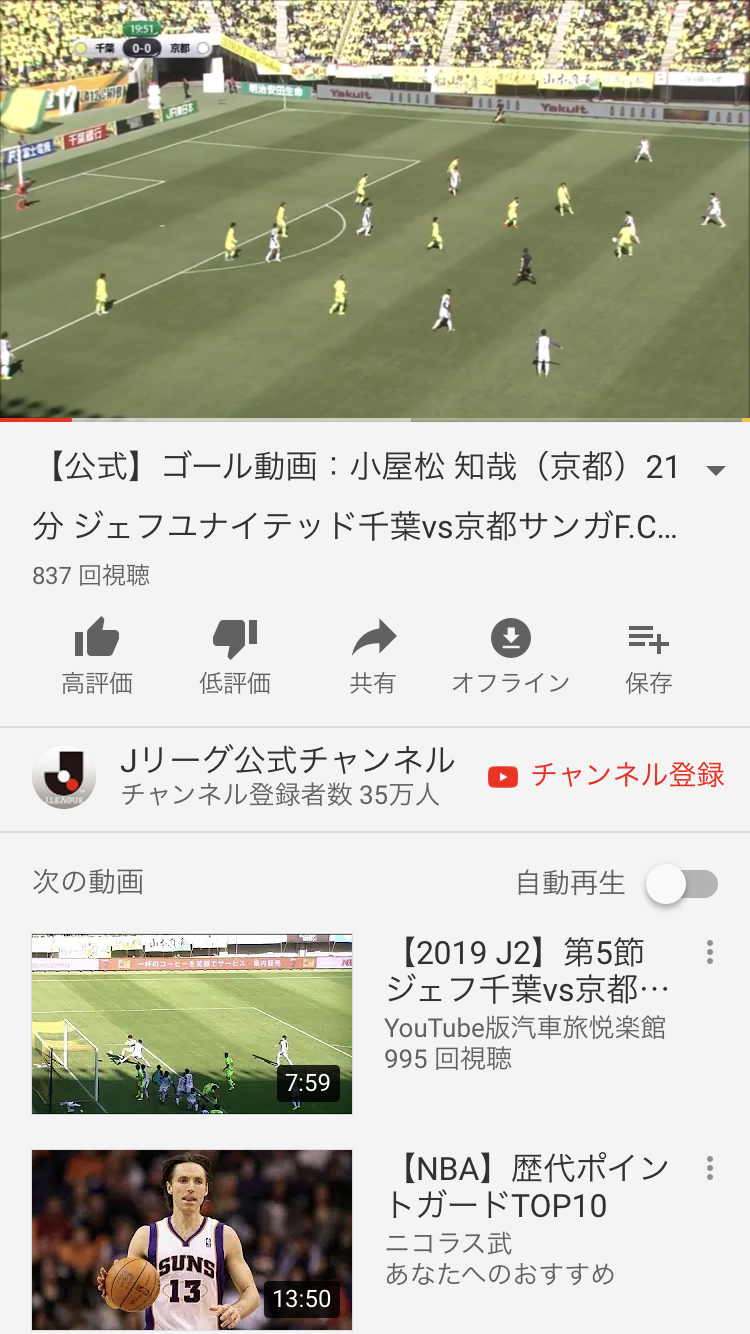Subscribe with チャンネル登録 button
This screenshot has width=750, height=1334.
(x=606, y=775)
